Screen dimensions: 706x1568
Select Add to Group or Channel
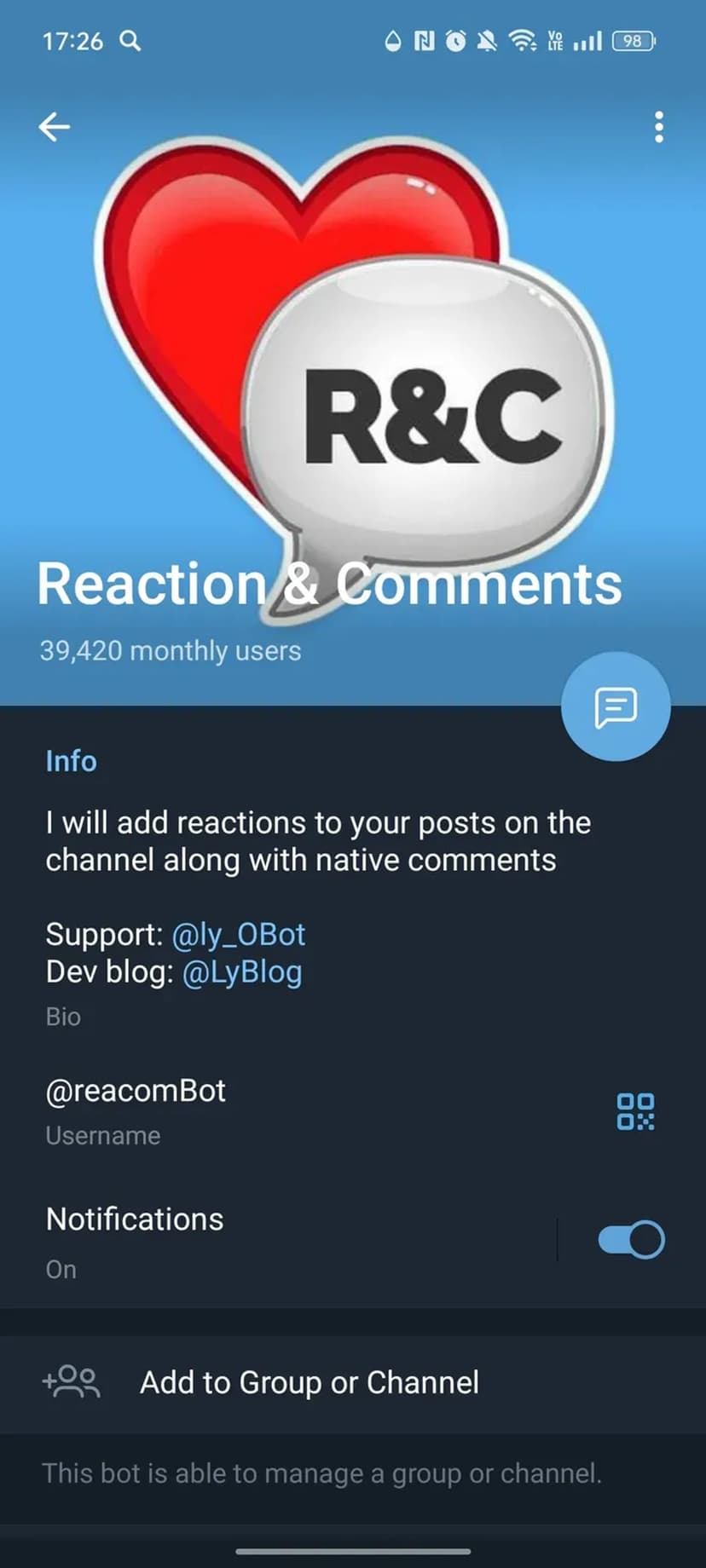point(309,1382)
